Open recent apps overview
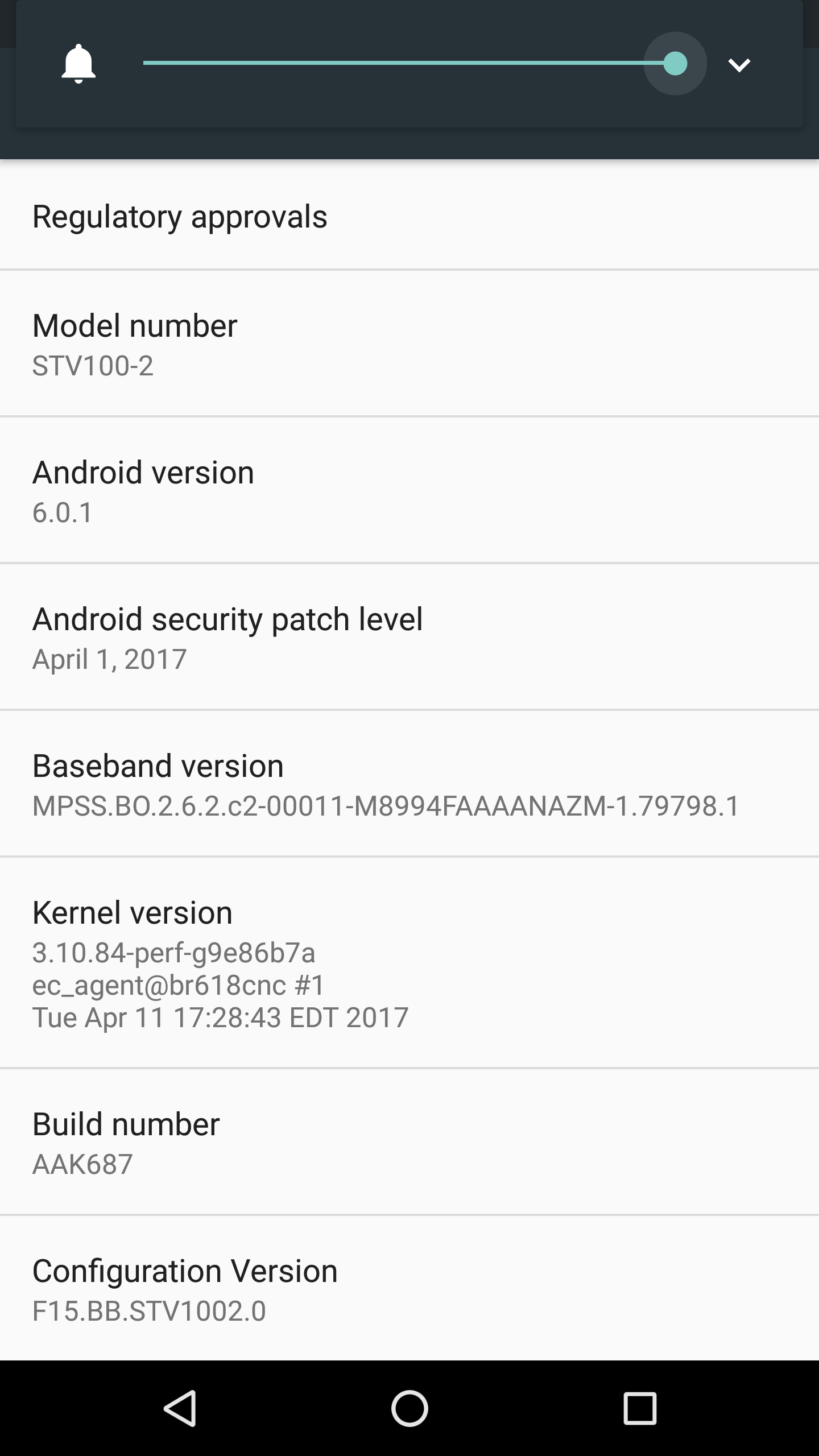Screen dimensions: 819x1456 click(x=640, y=1408)
